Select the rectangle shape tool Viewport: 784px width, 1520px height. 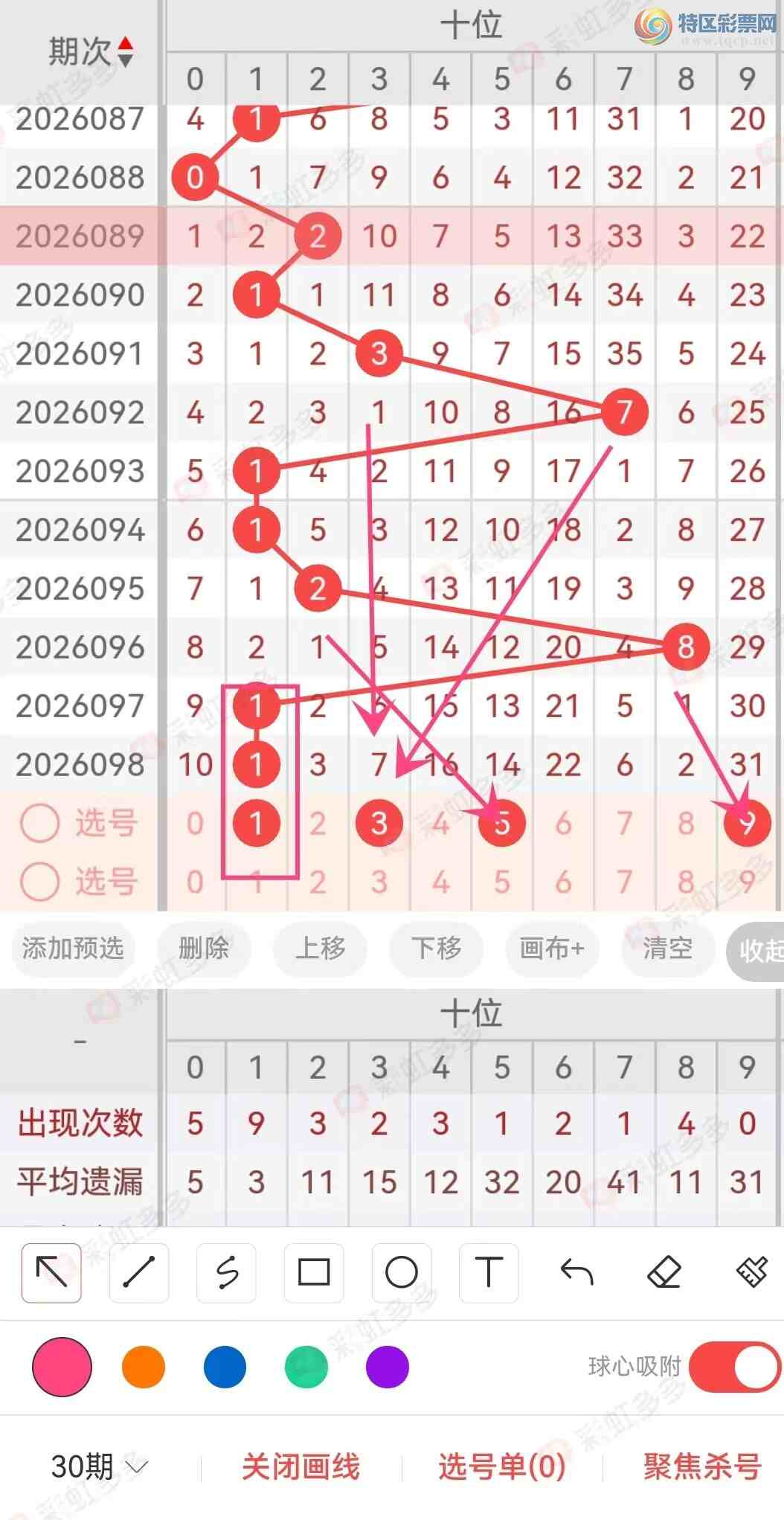coord(314,1272)
